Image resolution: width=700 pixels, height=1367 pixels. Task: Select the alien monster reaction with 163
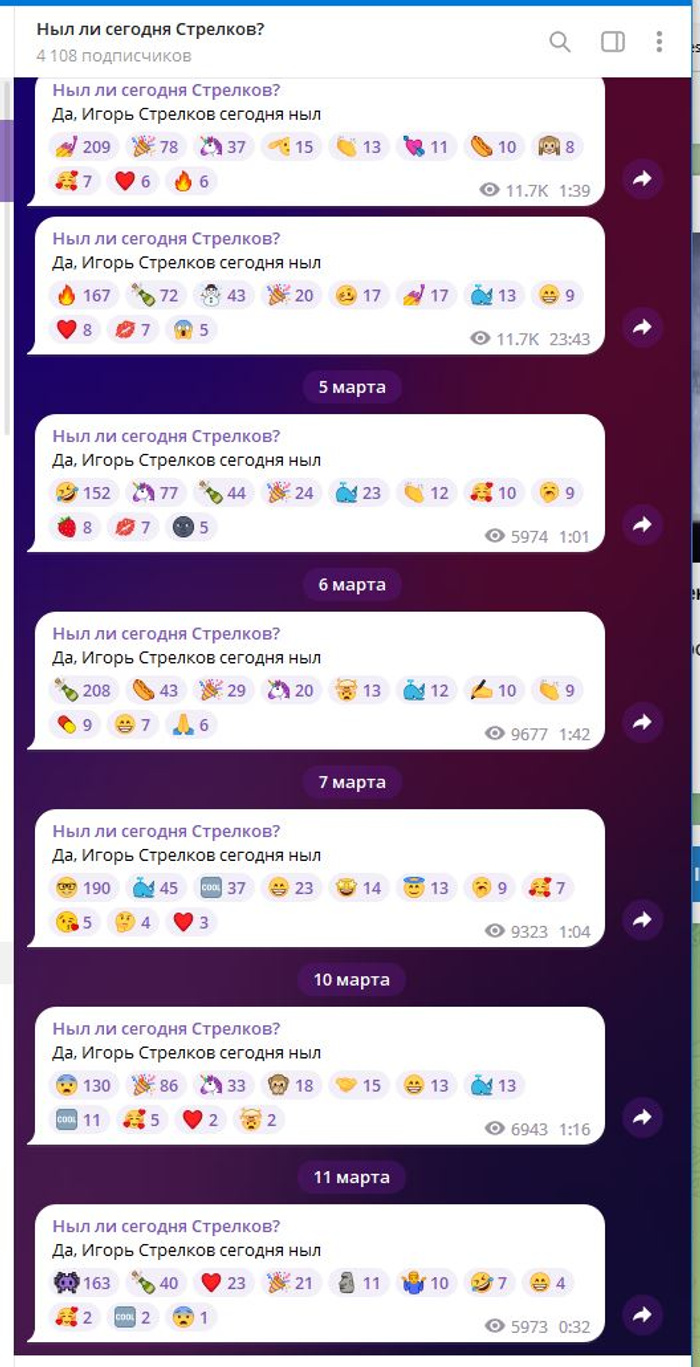[x=85, y=1283]
